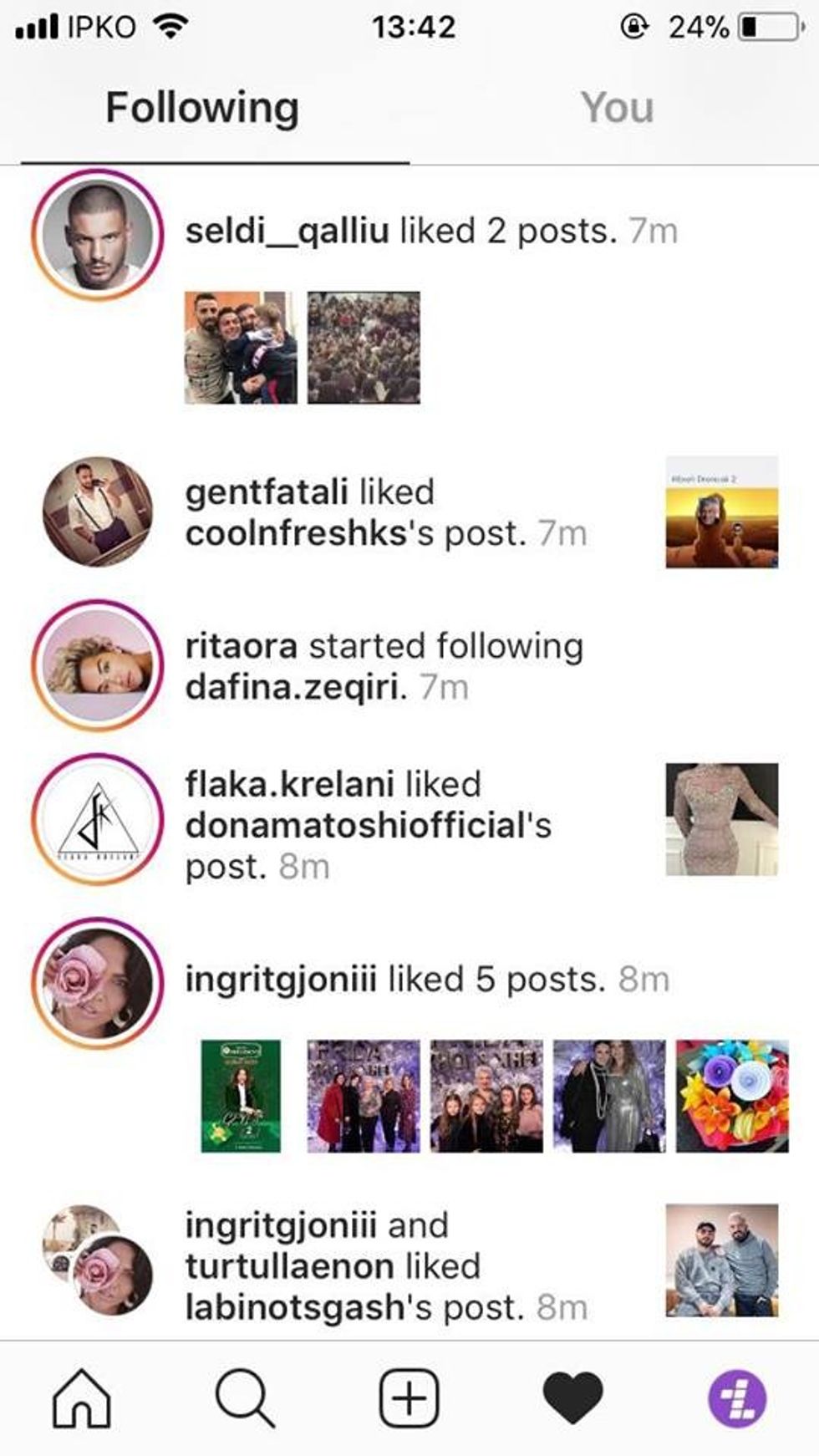Open seldi__qalliu's profile picture story
Image resolution: width=819 pixels, height=1456 pixels.
[x=97, y=234]
